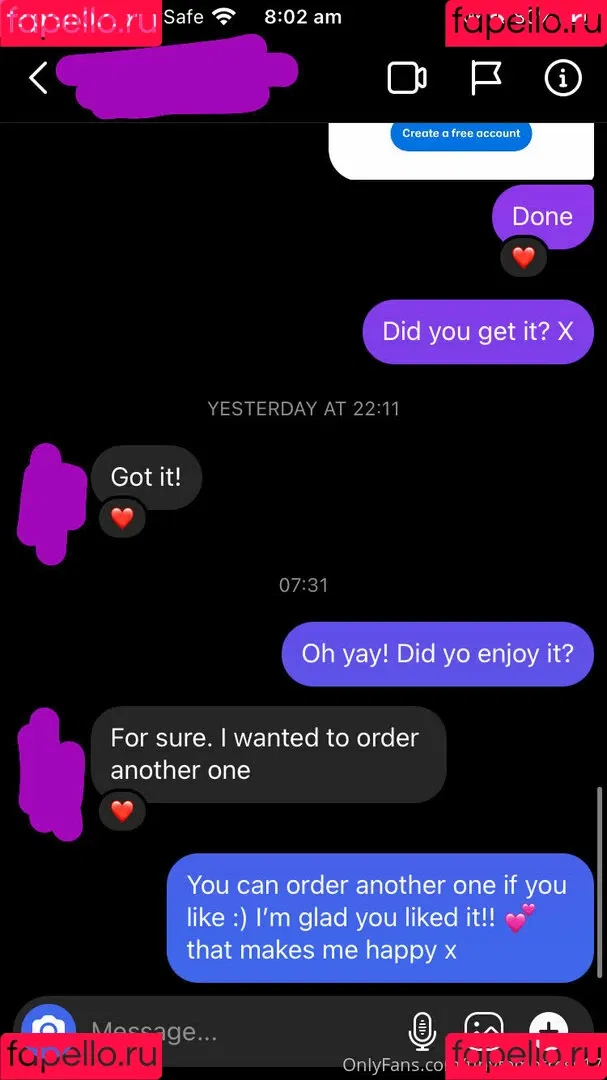Record a voice message with microphone

422,1030
